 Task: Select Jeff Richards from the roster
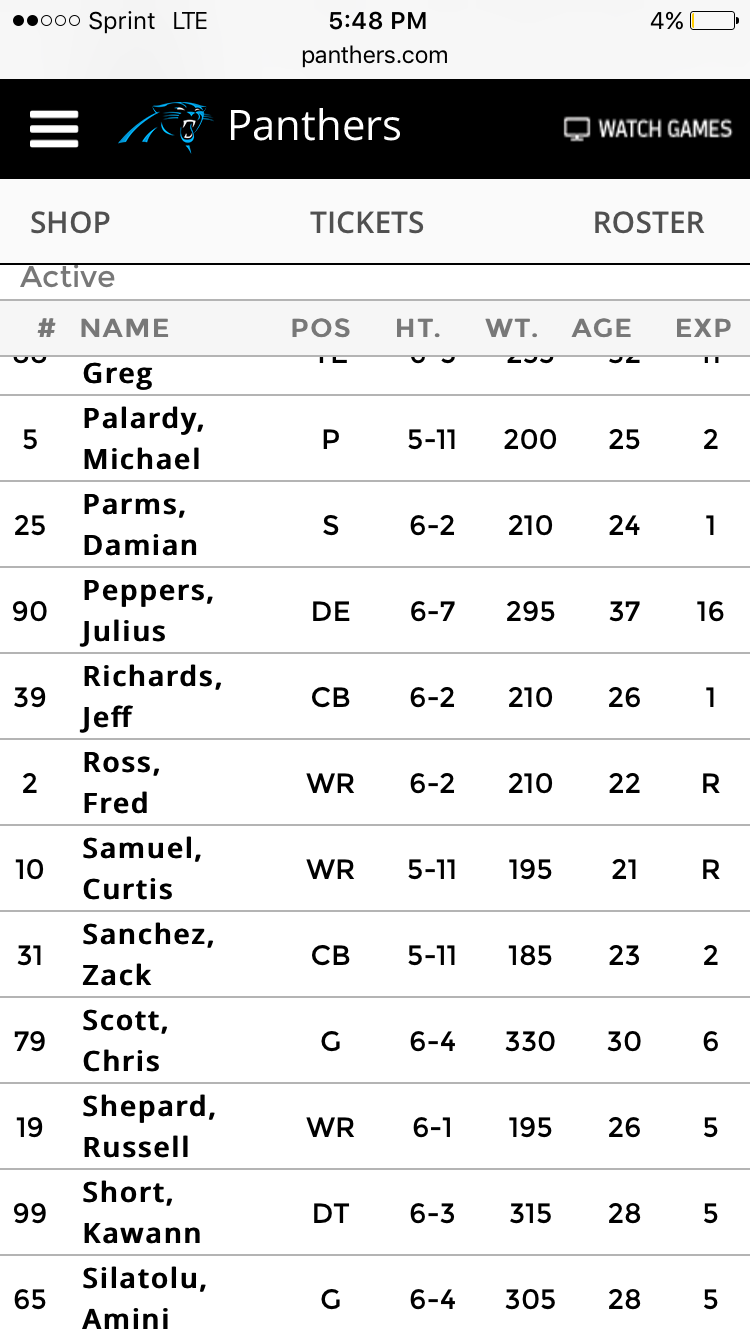tap(152, 697)
